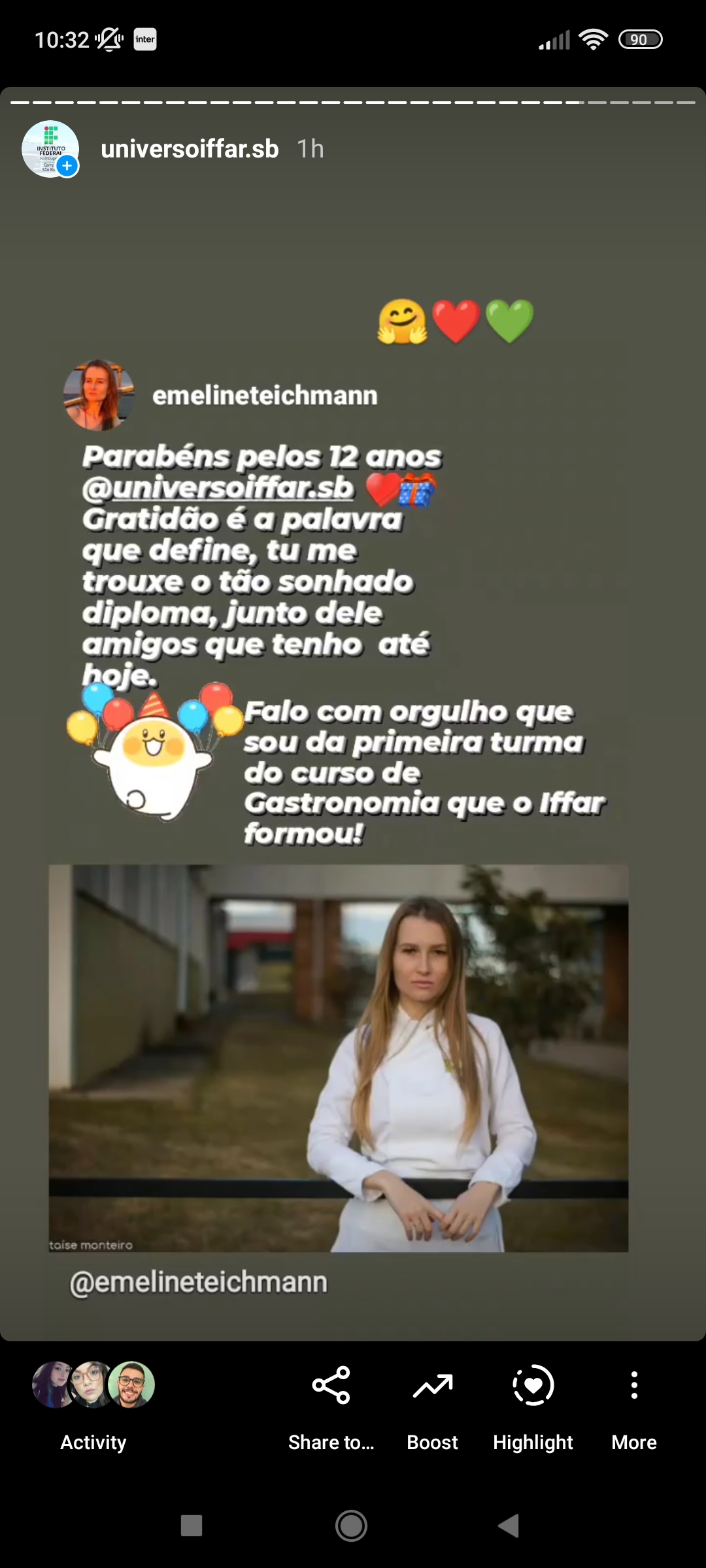Tap the universoiffar.sb username
The height and width of the screenshot is (1568, 706).
pos(190,149)
